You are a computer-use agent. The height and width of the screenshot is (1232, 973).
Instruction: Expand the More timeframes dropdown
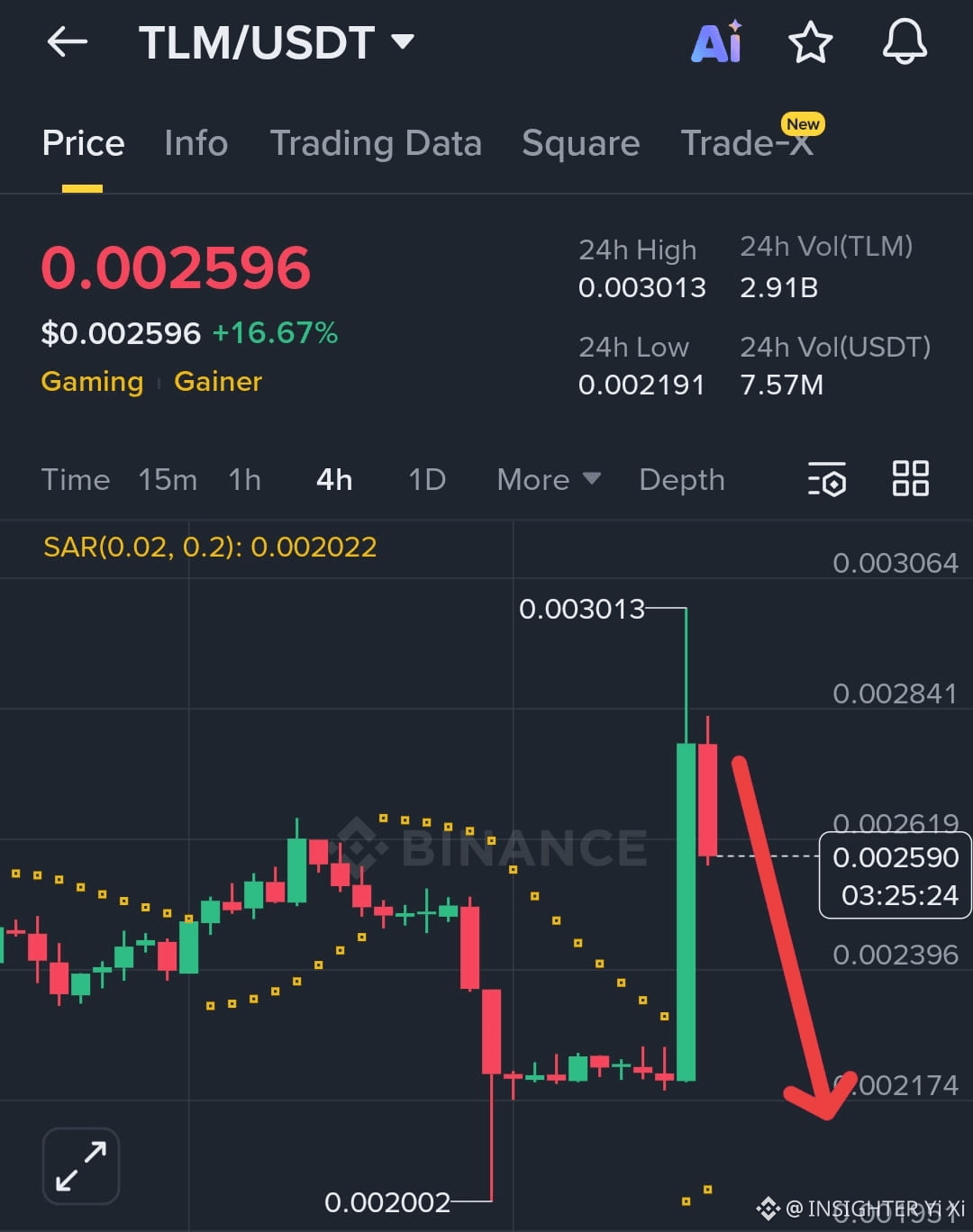(x=548, y=479)
